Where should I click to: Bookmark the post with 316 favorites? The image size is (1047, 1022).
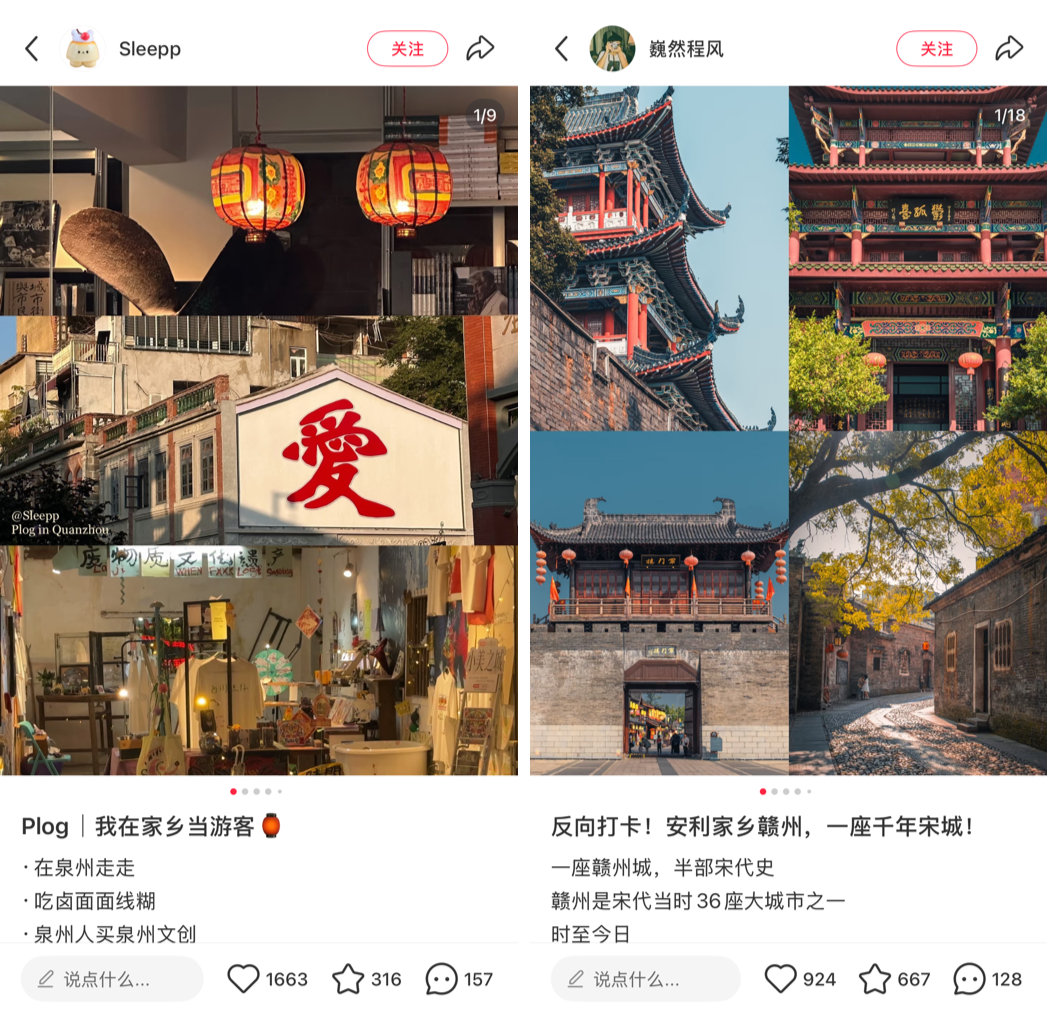tap(348, 979)
